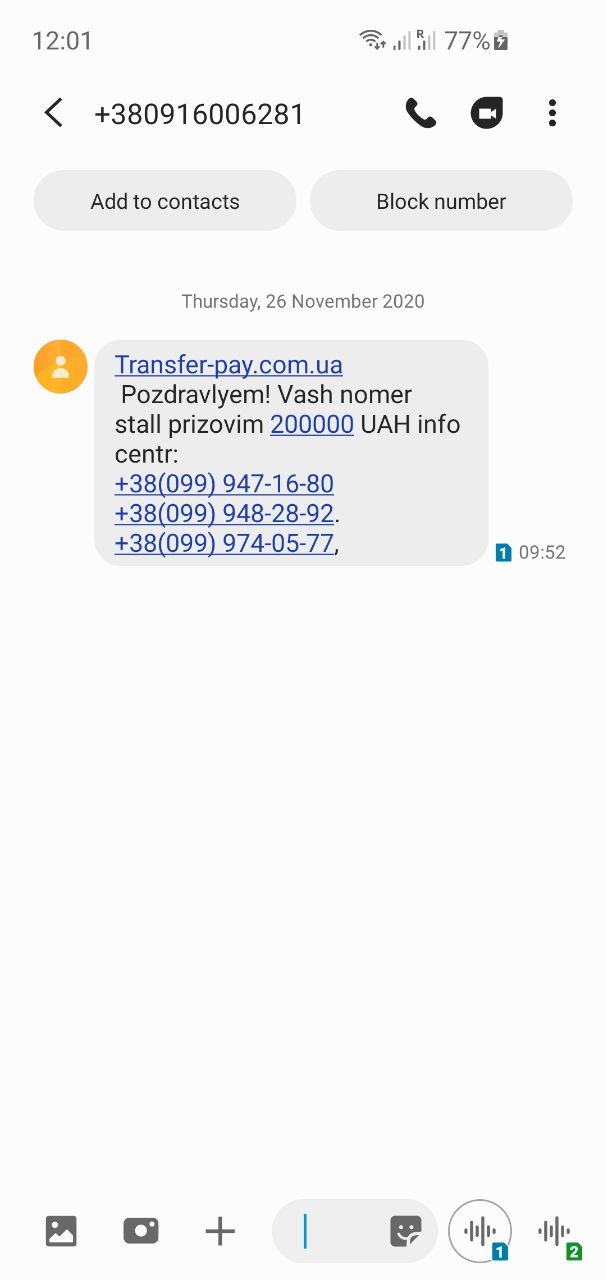Go back to the conversations list
Image resolution: width=606 pixels, height=1280 pixels.
click(54, 113)
